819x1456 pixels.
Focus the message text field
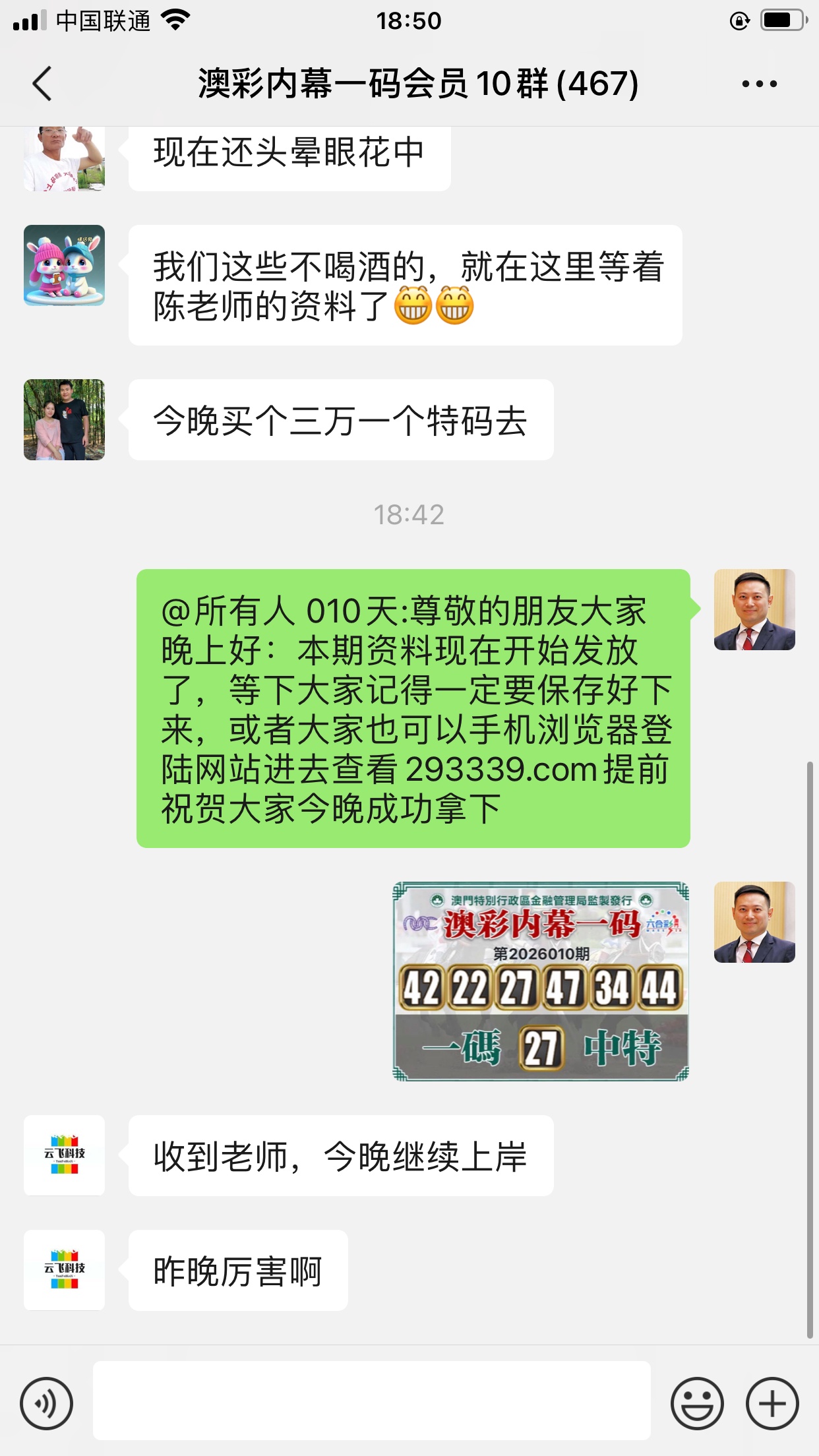click(371, 1400)
